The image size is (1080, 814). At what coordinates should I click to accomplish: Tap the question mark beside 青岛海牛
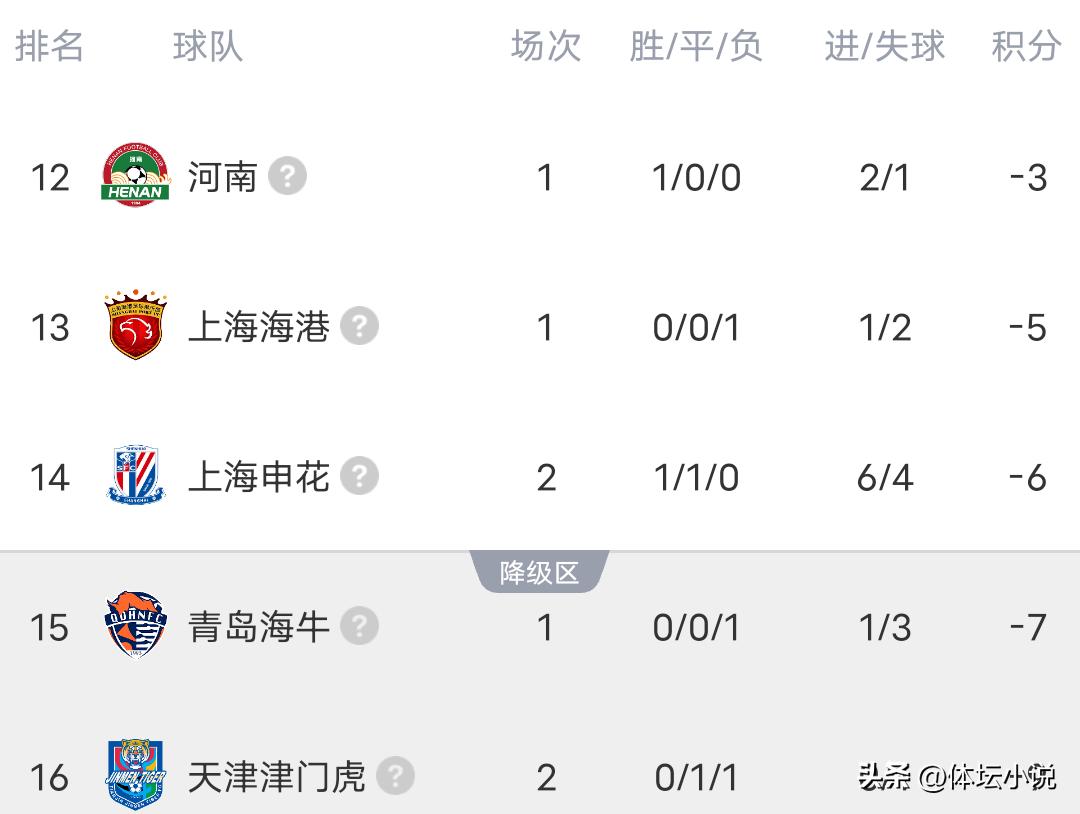[x=359, y=627]
